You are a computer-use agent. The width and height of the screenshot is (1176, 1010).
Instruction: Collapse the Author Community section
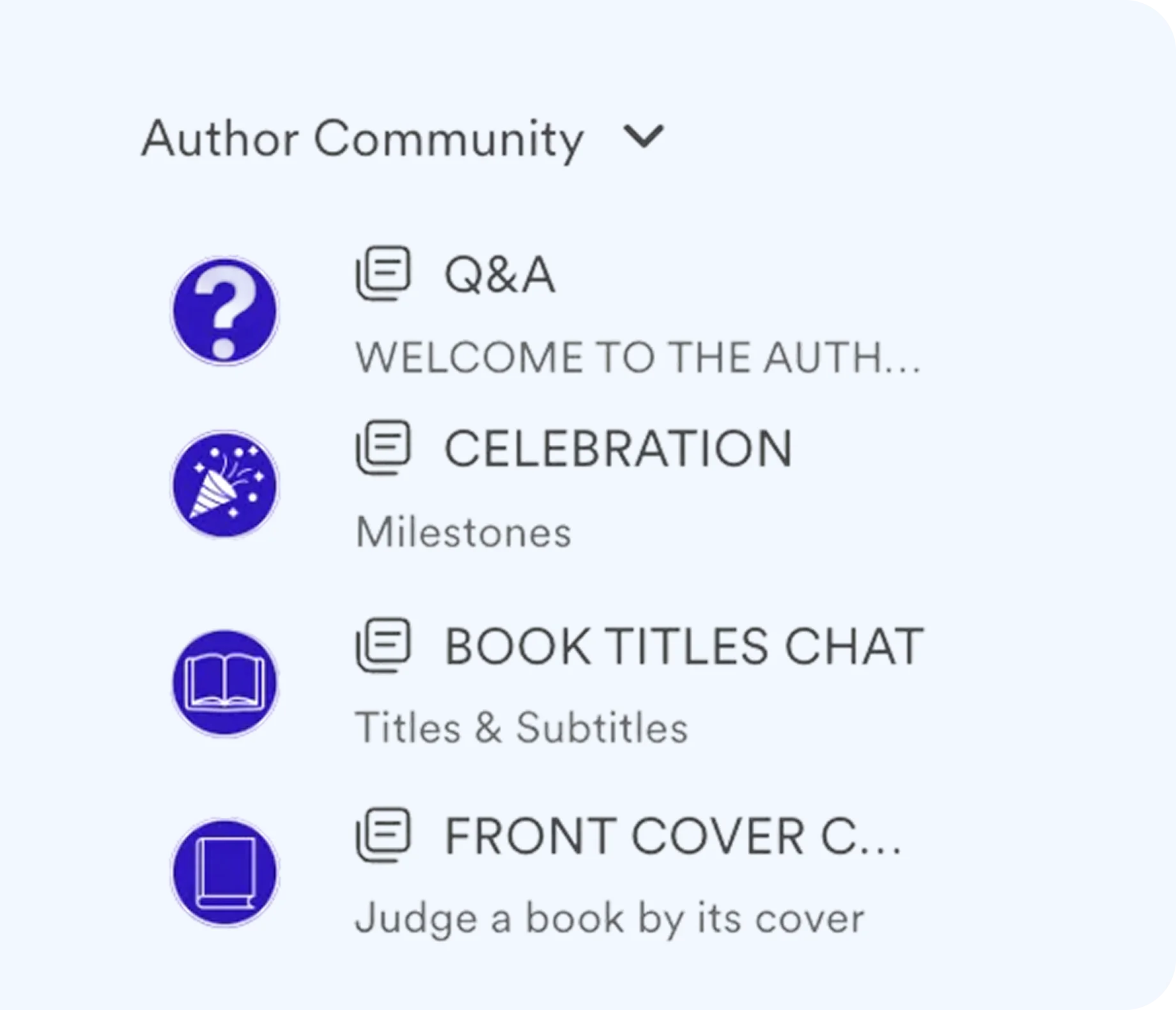coord(644,137)
